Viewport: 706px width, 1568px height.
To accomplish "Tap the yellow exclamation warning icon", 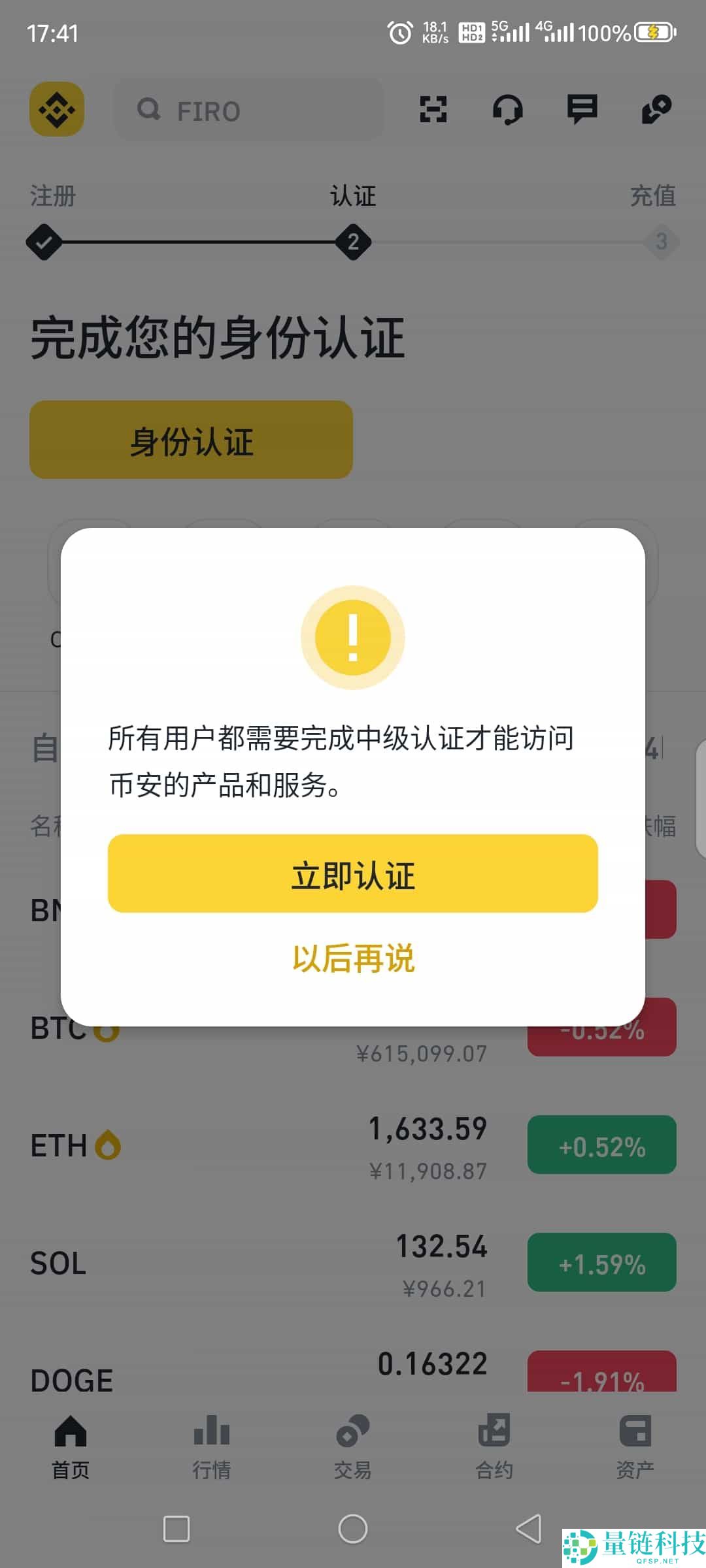I will coord(353,637).
